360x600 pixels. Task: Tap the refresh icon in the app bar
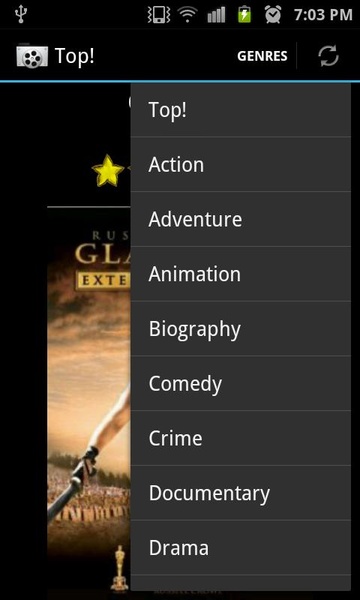click(x=329, y=56)
